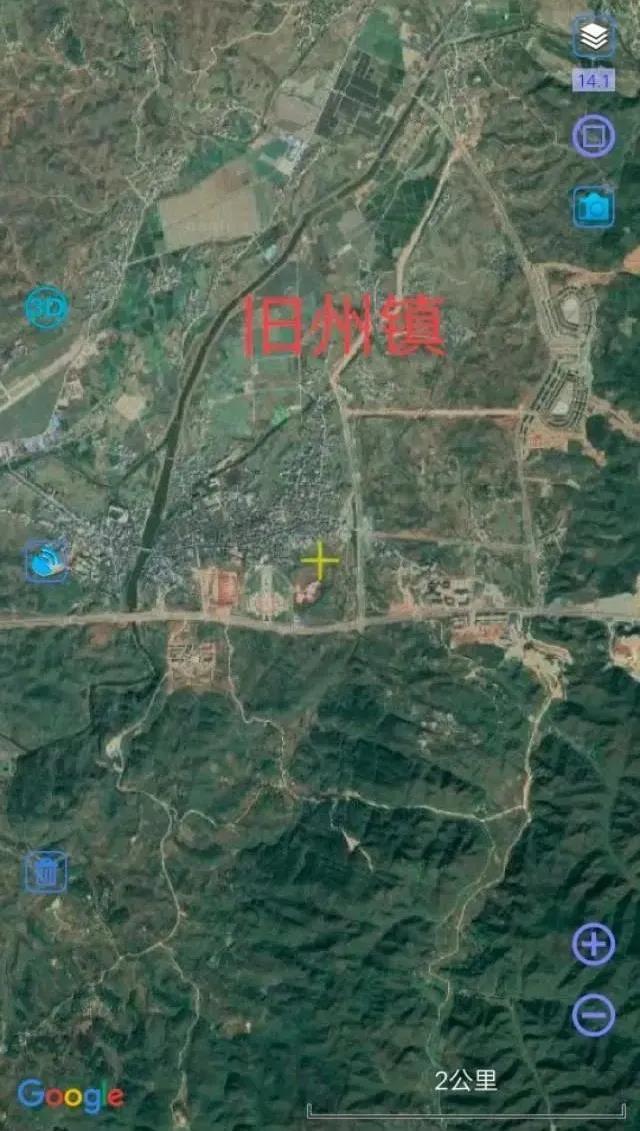Tap the trash bin delete icon
Screen dimensions: 640x1131
coord(46,871)
